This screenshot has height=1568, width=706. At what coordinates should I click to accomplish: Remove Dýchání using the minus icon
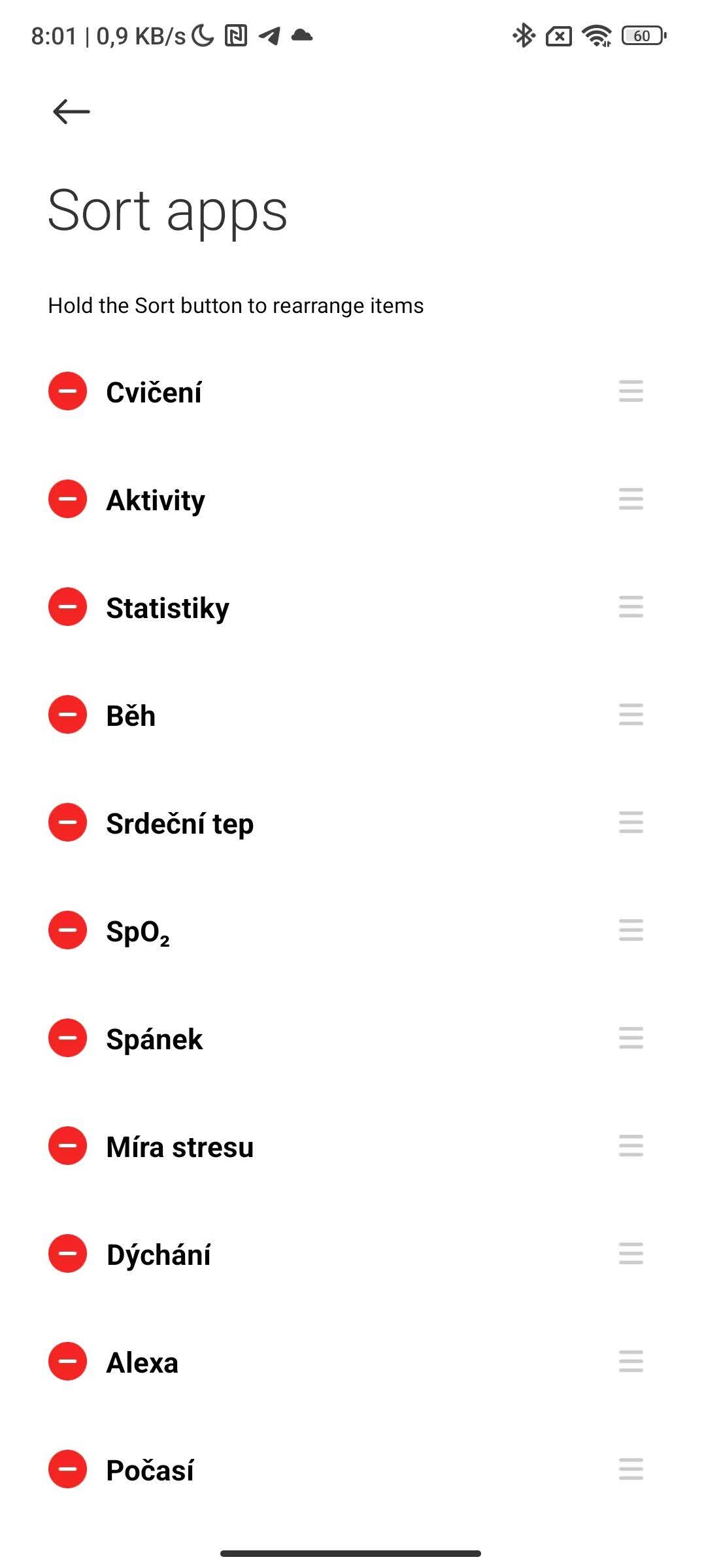click(67, 1254)
